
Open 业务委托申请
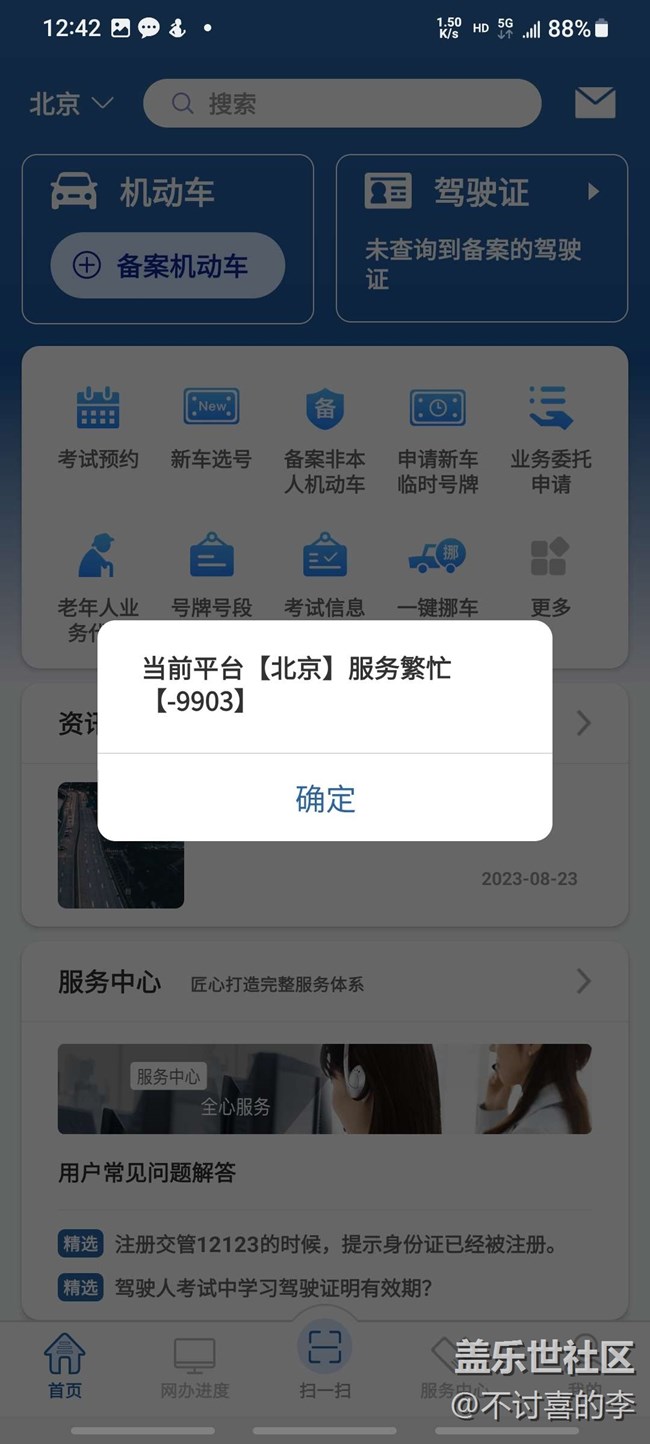(x=551, y=440)
